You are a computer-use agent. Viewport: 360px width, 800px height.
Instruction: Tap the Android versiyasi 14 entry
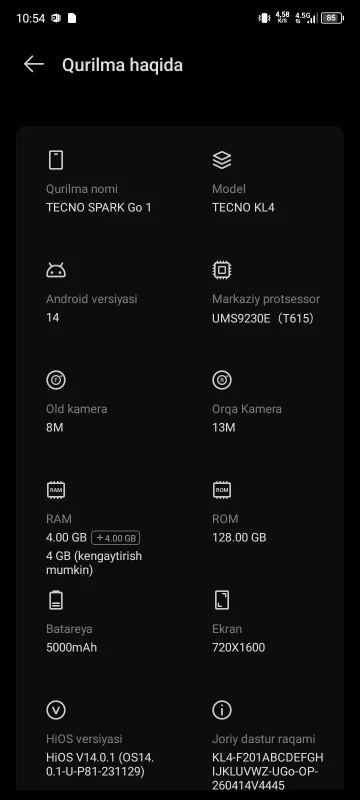coord(92,292)
